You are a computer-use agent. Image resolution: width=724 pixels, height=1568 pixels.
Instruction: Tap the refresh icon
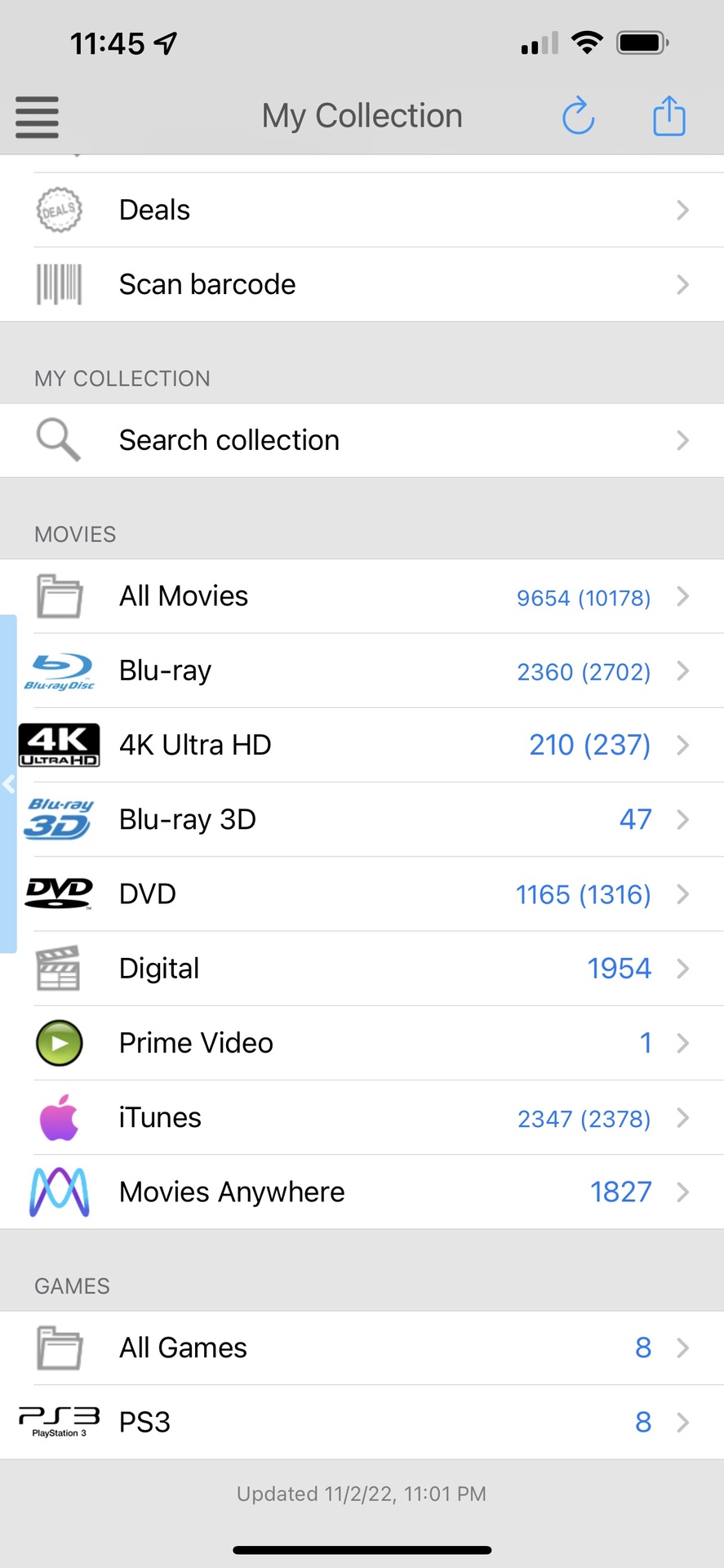click(577, 116)
